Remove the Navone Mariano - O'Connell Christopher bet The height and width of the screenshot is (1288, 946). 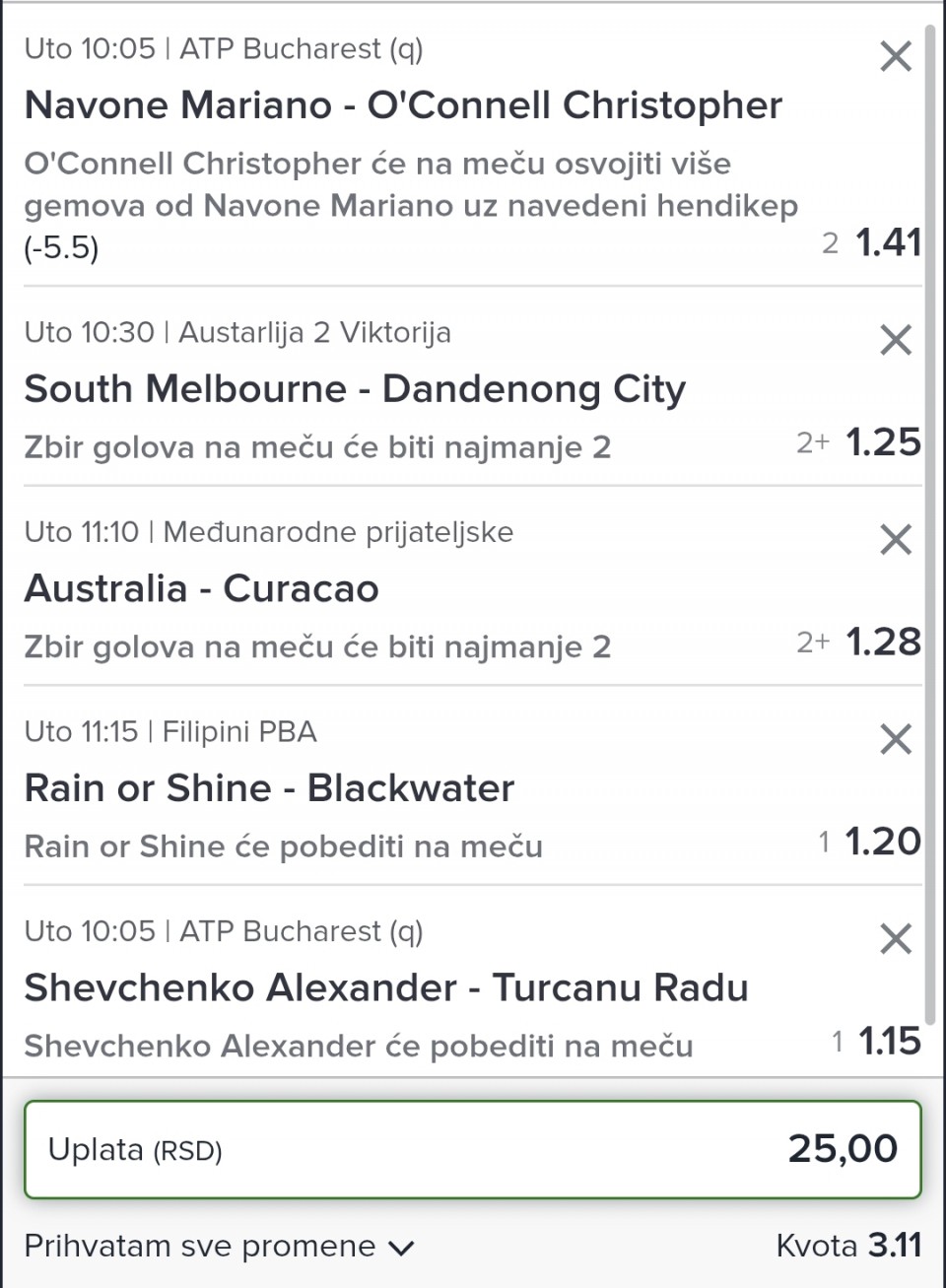coord(895,56)
